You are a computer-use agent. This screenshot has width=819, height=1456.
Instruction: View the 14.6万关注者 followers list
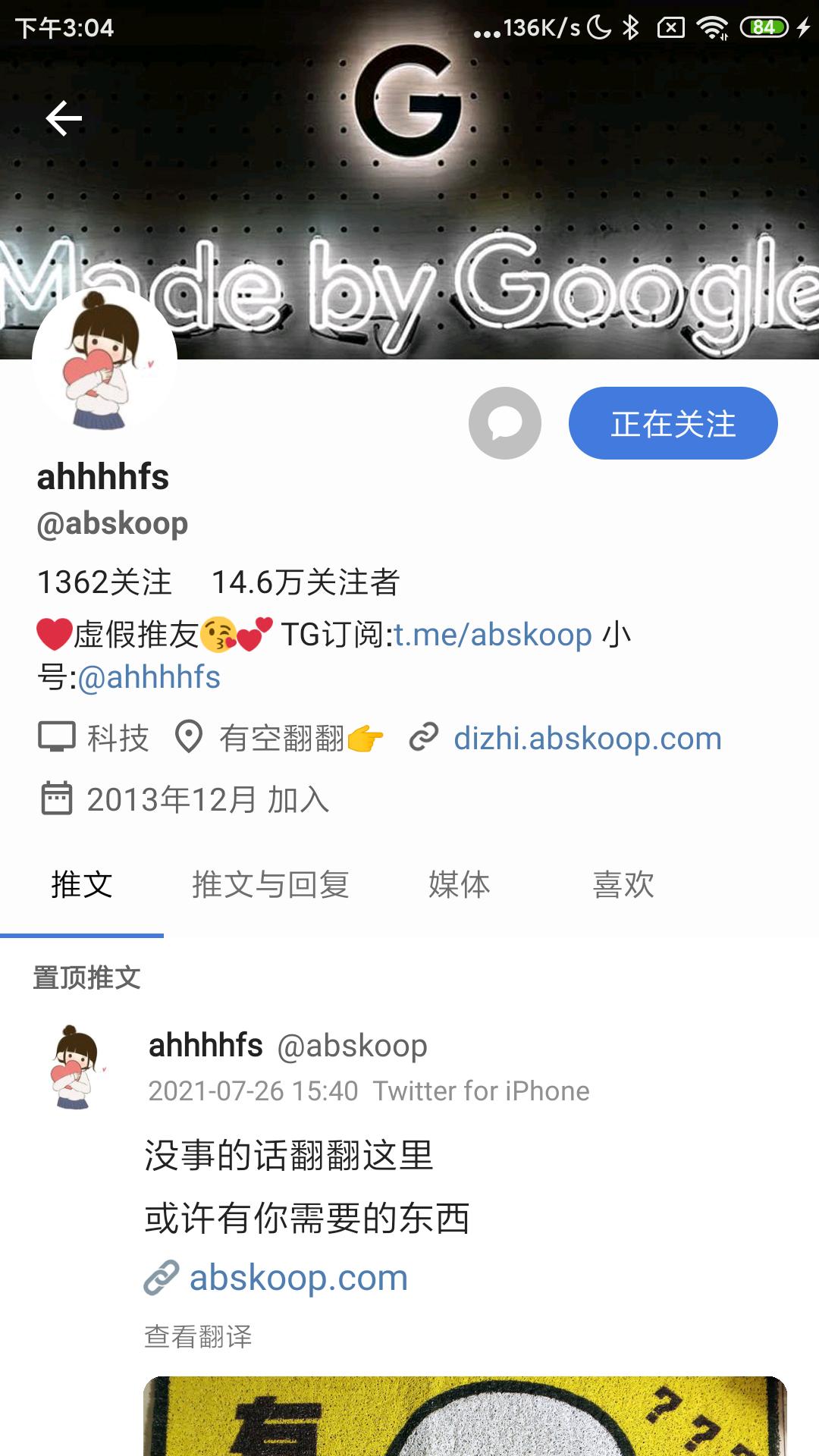[306, 582]
